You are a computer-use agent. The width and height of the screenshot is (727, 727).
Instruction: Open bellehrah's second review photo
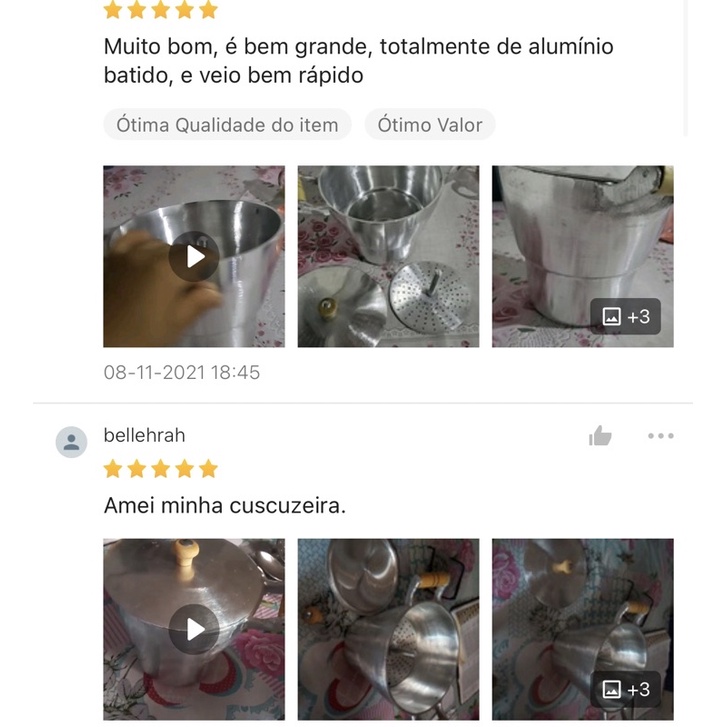click(x=389, y=629)
